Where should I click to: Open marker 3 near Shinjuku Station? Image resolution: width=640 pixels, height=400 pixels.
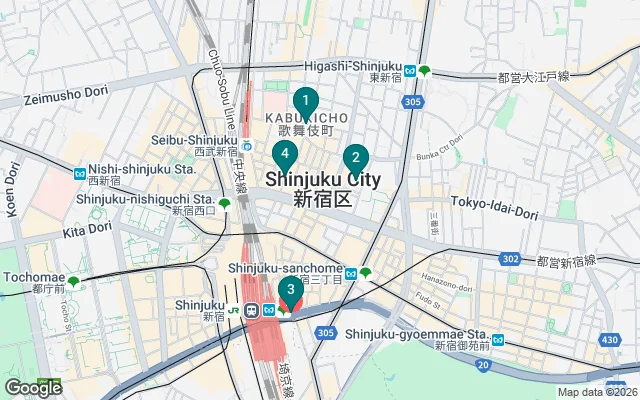click(x=290, y=291)
